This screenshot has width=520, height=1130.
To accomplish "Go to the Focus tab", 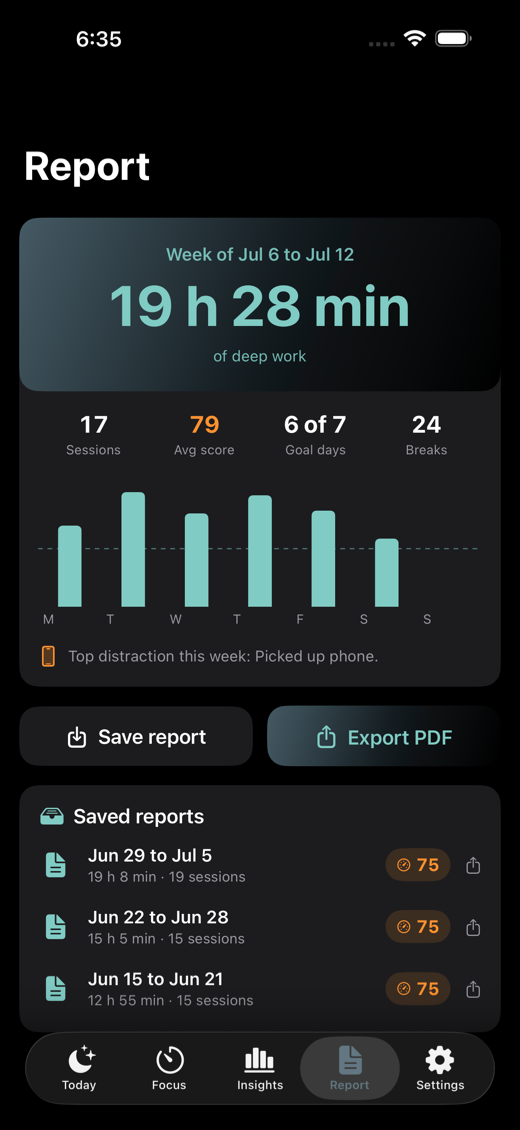I will point(169,1067).
